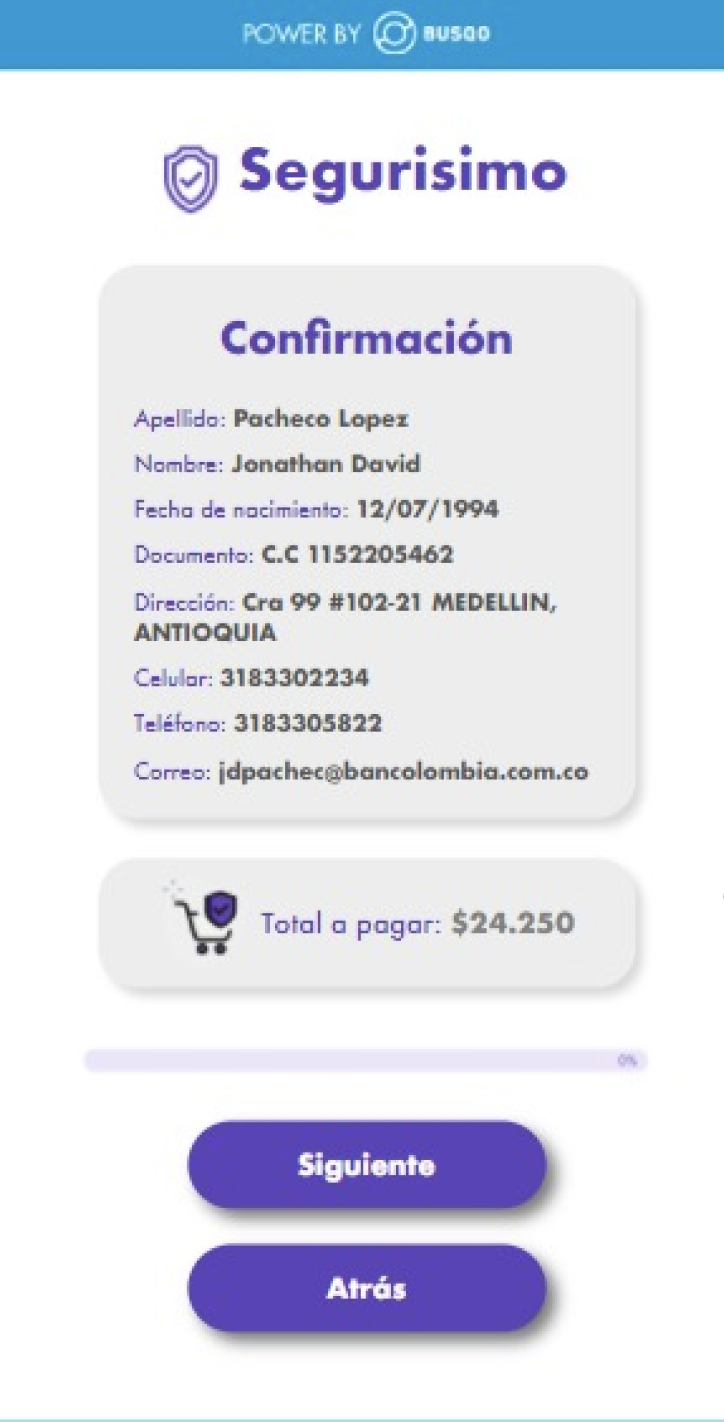Tap the Siguiente button to continue

coord(366,1165)
